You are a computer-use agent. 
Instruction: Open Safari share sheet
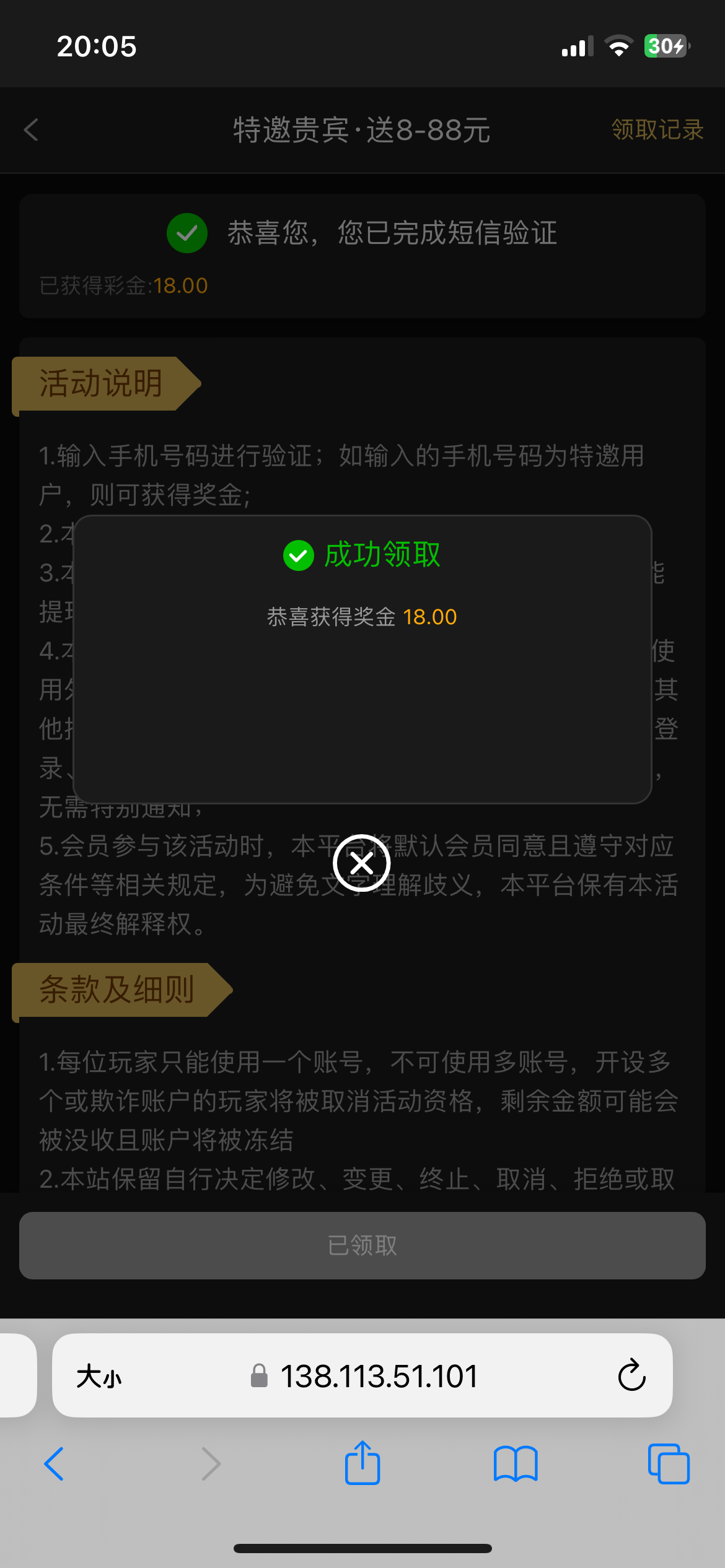click(362, 1463)
